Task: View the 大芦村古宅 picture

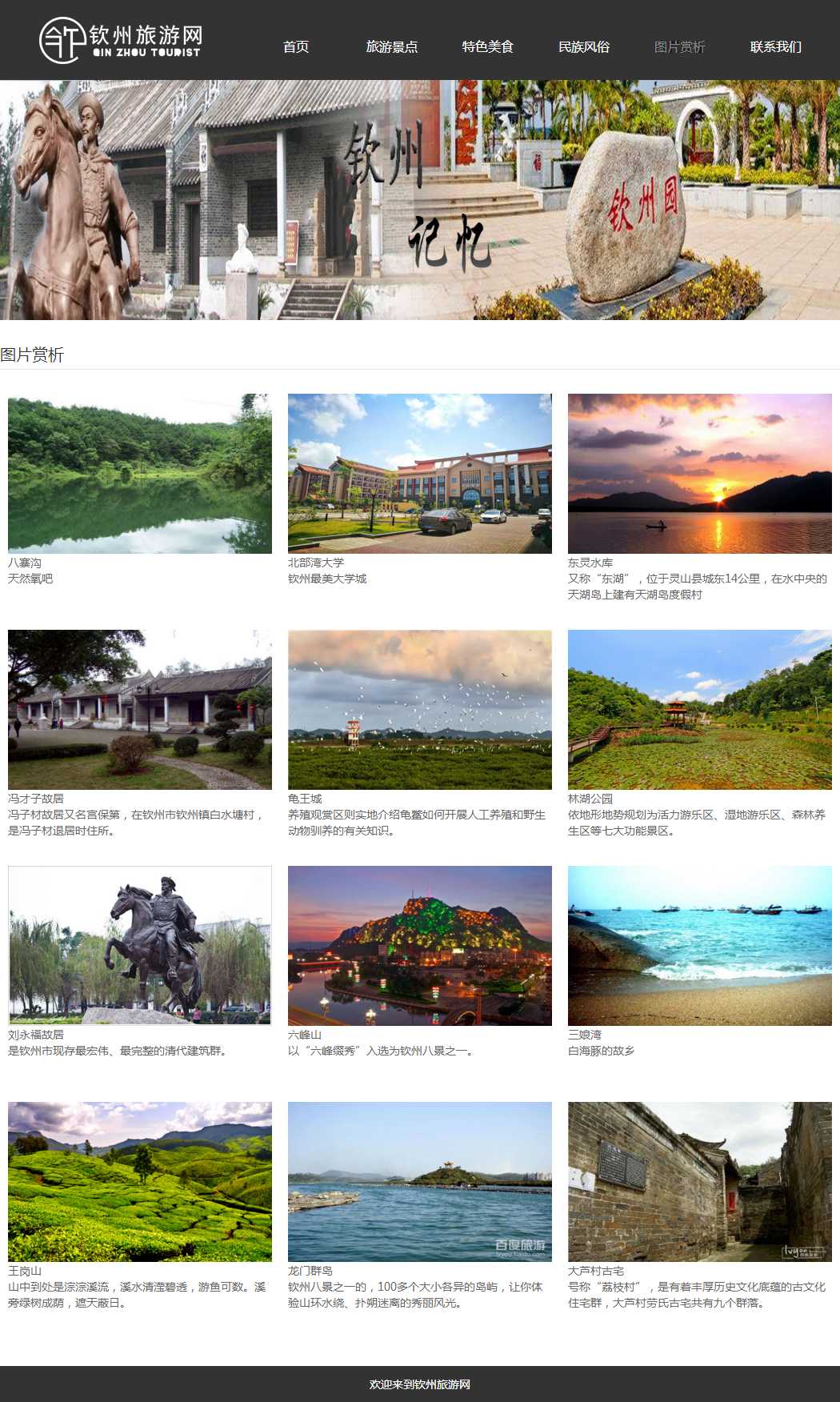Action: (700, 1181)
